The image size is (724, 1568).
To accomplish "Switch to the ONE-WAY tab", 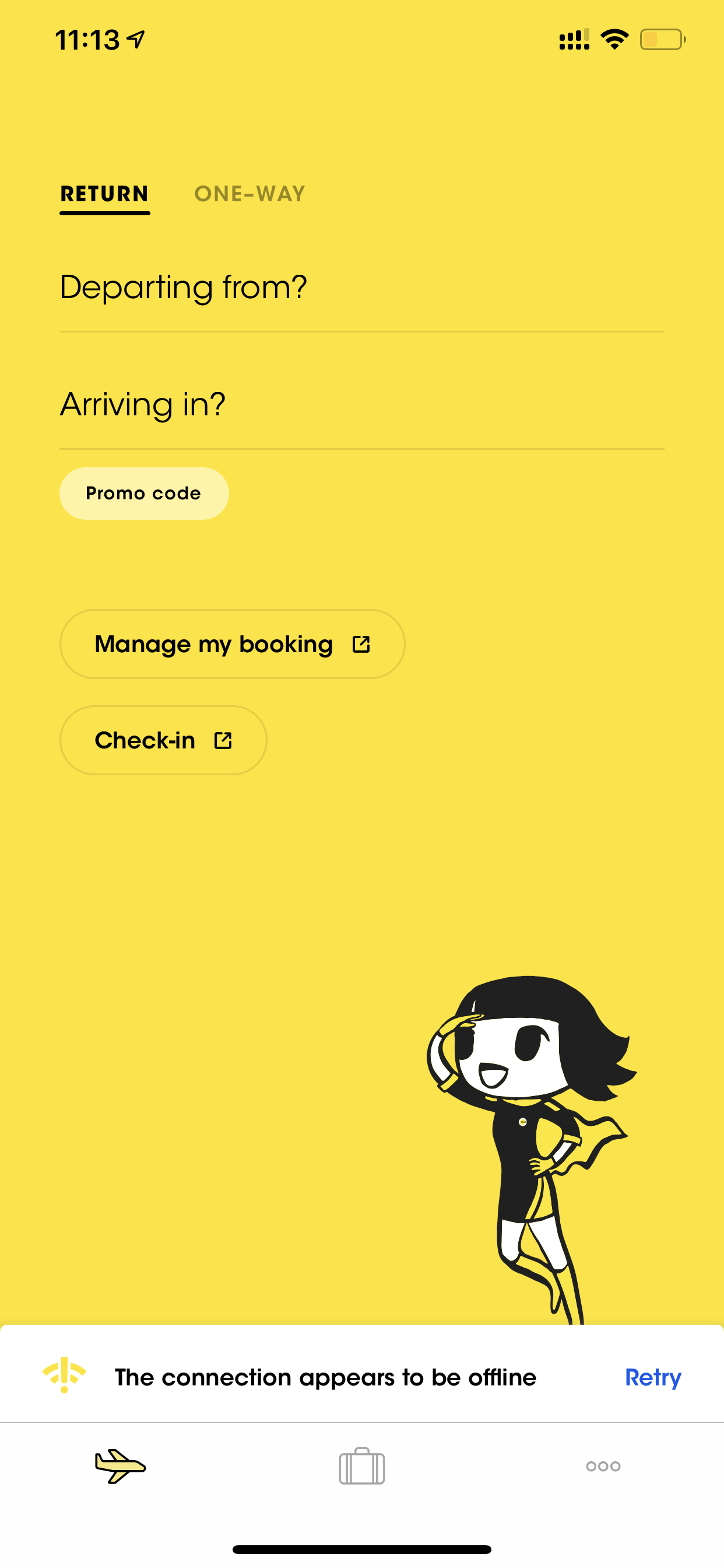I will tap(249, 194).
